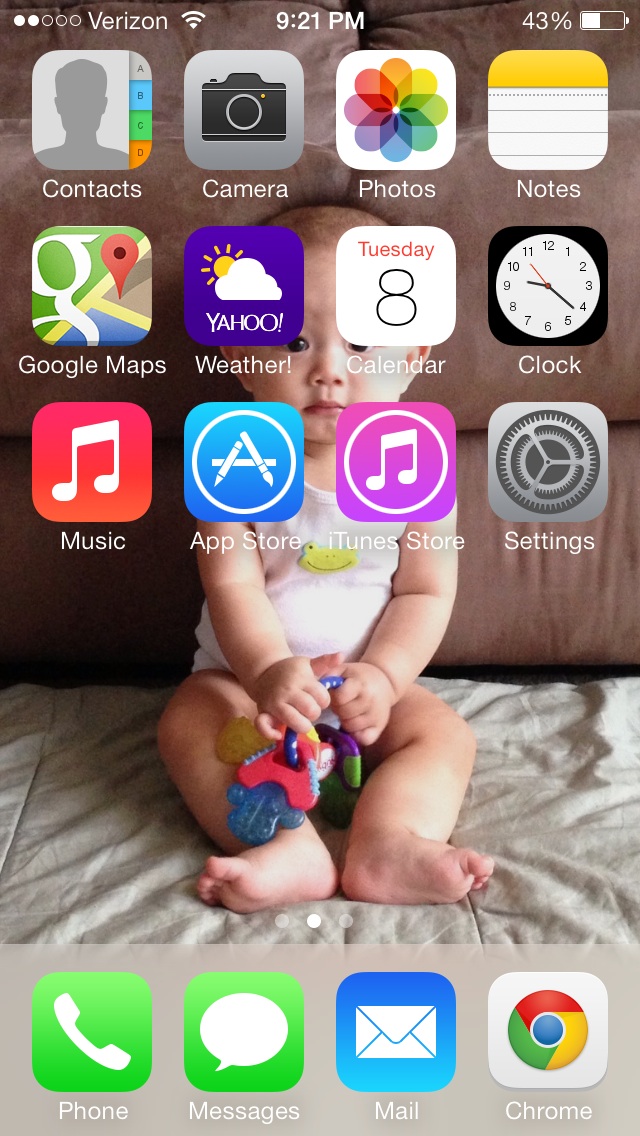Tap the home screen page indicator dots
This screenshot has width=640, height=1136.
click(314, 921)
